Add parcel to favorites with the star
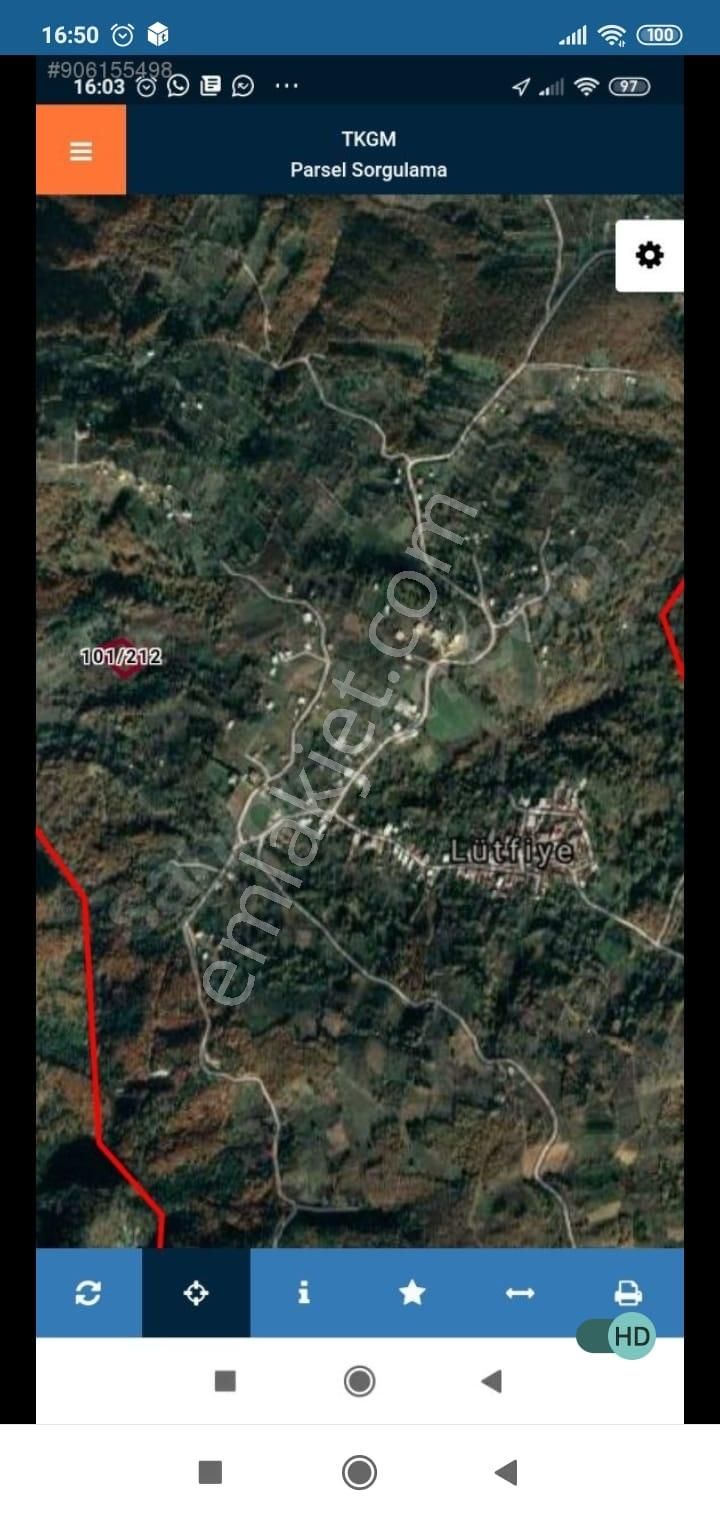Screen dimensions: 720x1520 click(412, 1293)
